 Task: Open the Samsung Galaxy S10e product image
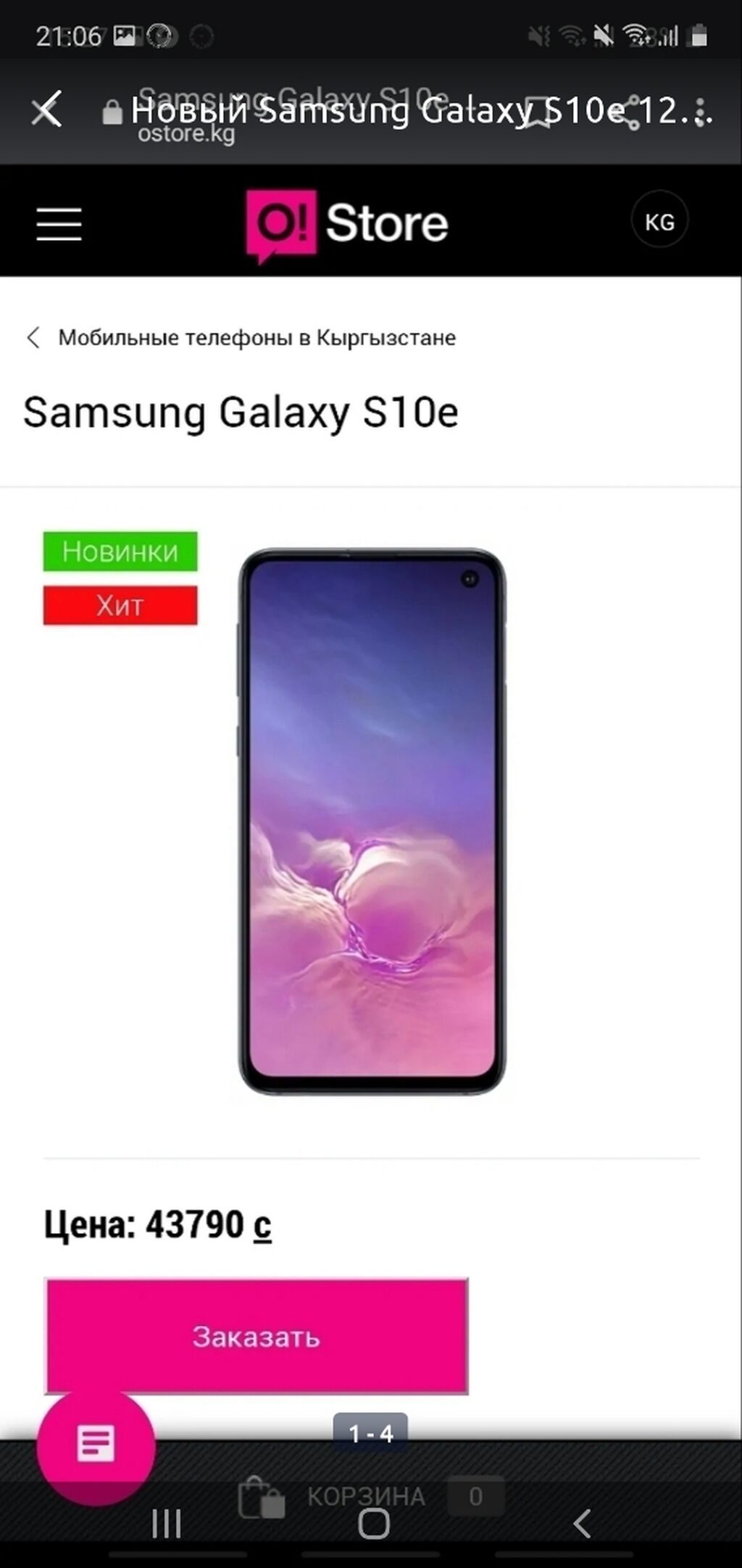click(x=372, y=821)
